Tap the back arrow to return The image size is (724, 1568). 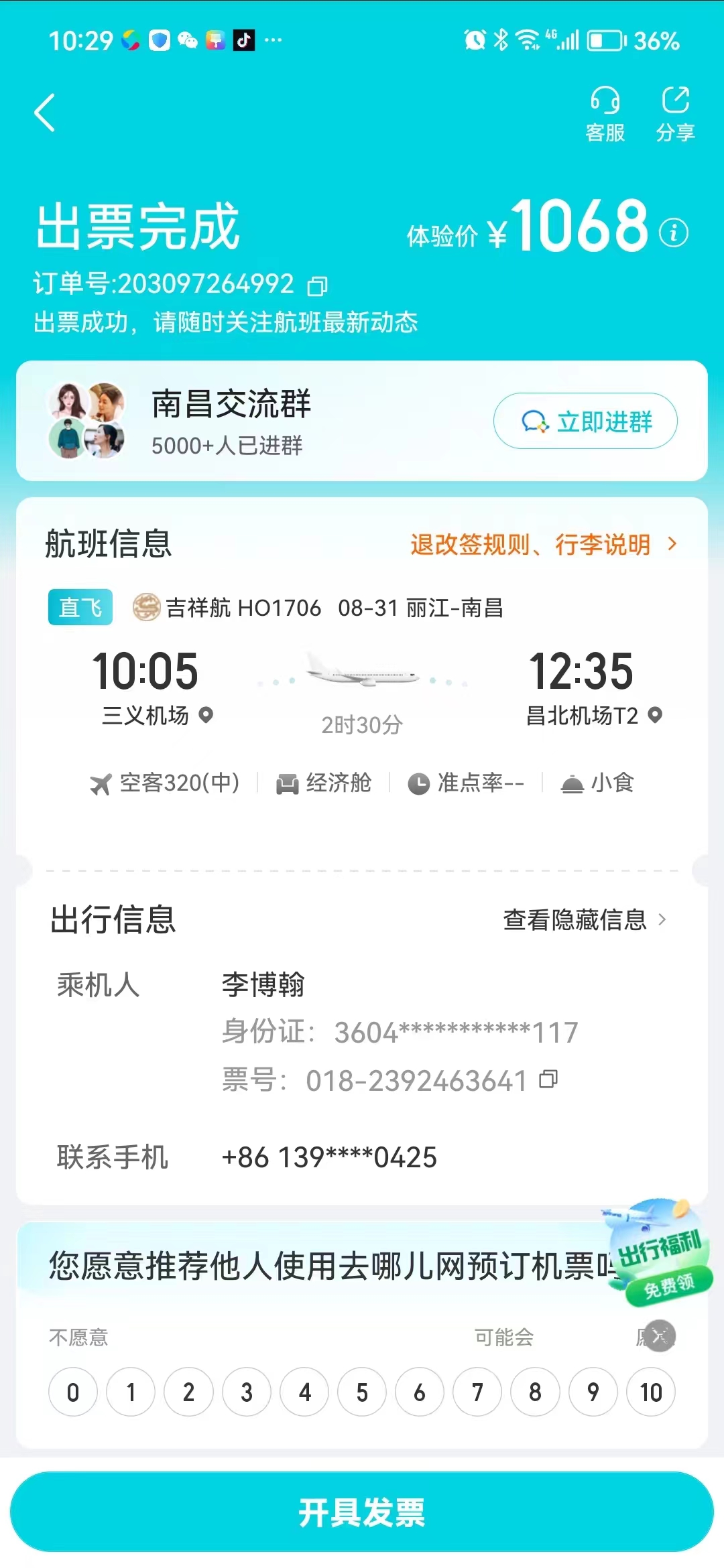(x=45, y=112)
